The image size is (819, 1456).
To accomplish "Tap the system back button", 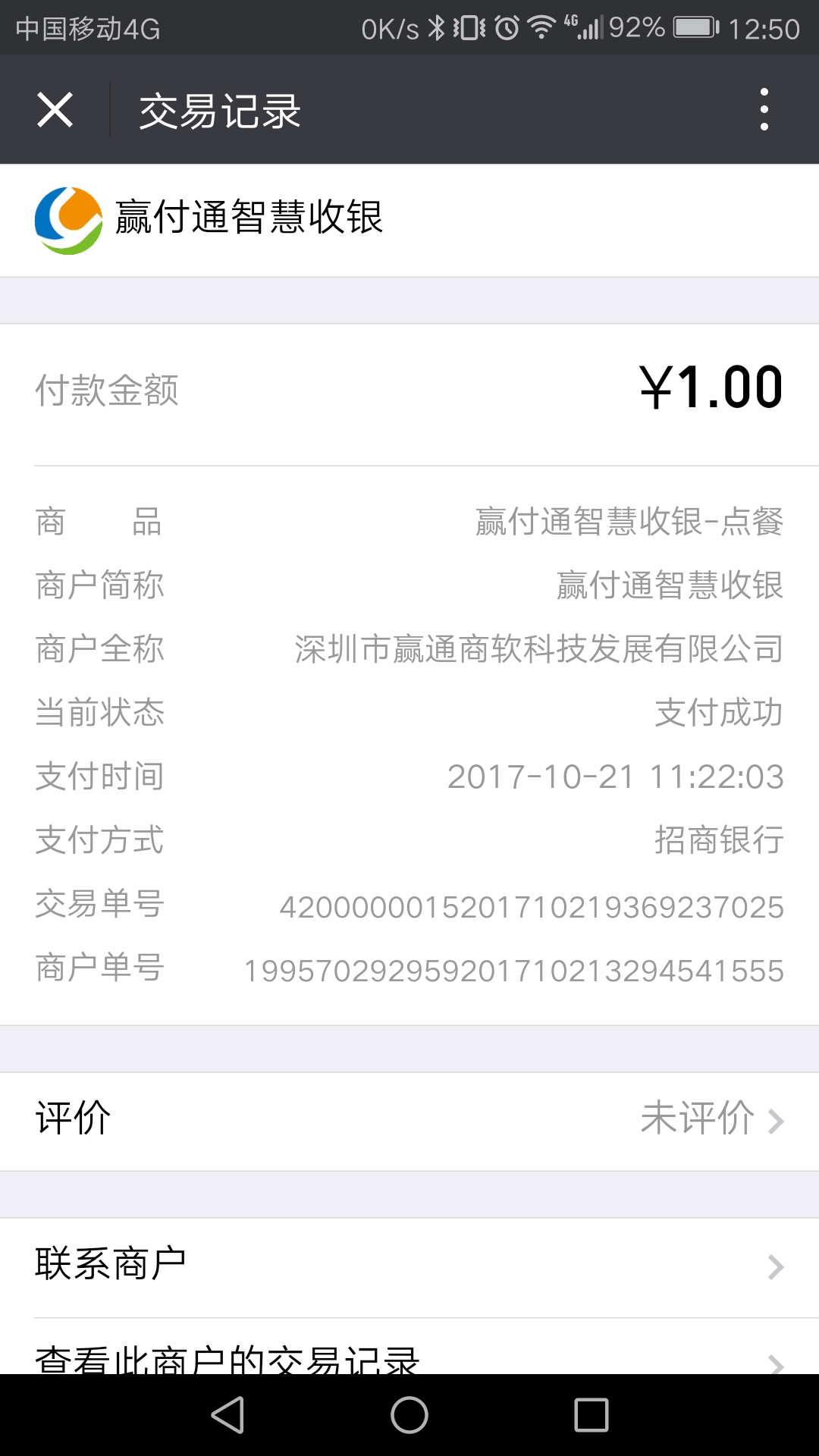I will (227, 1415).
